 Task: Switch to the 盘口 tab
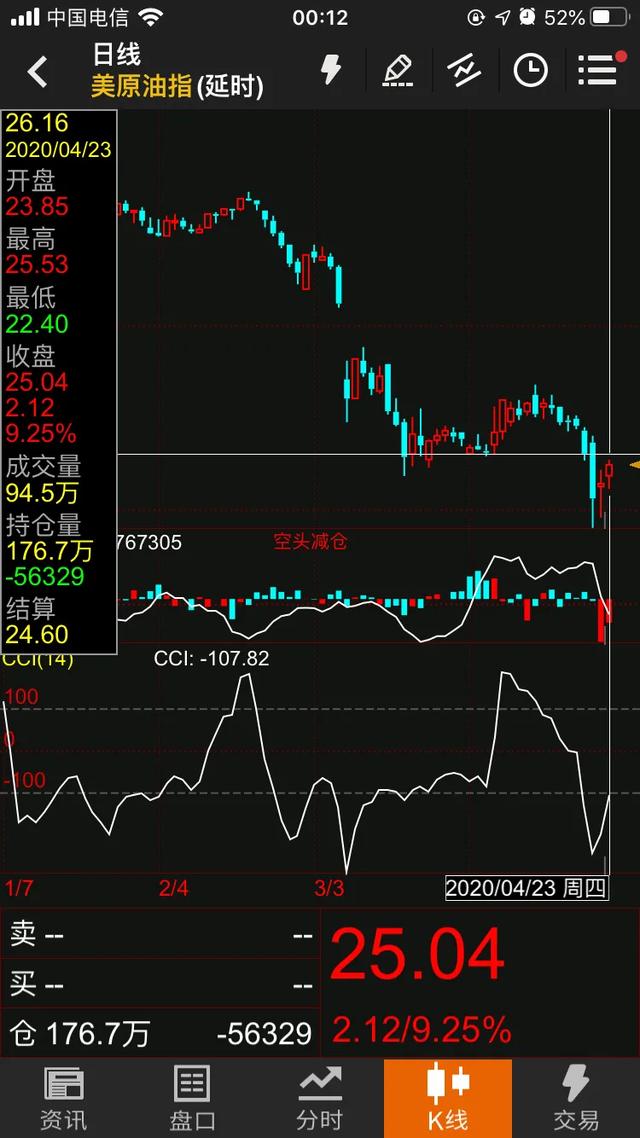point(191,1097)
